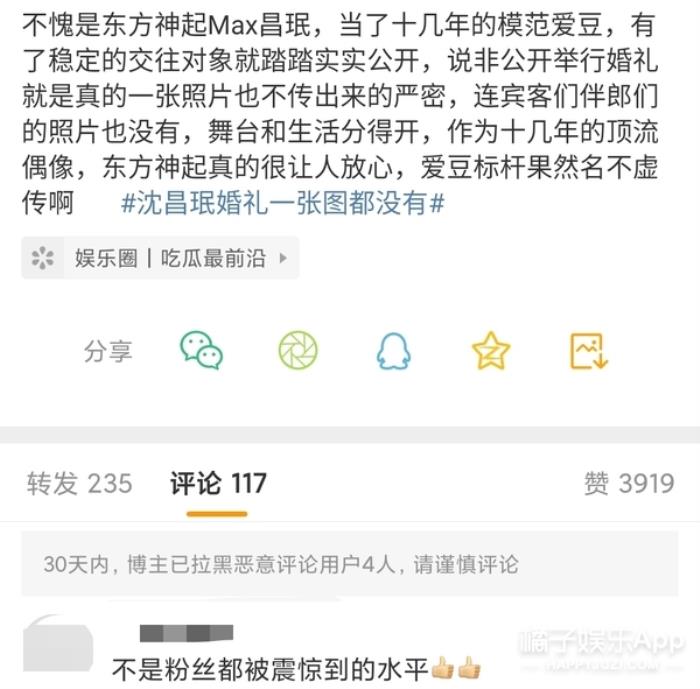This screenshot has width=700, height=689.
Task: Switch to the 转发 235 tab
Action: point(79,484)
